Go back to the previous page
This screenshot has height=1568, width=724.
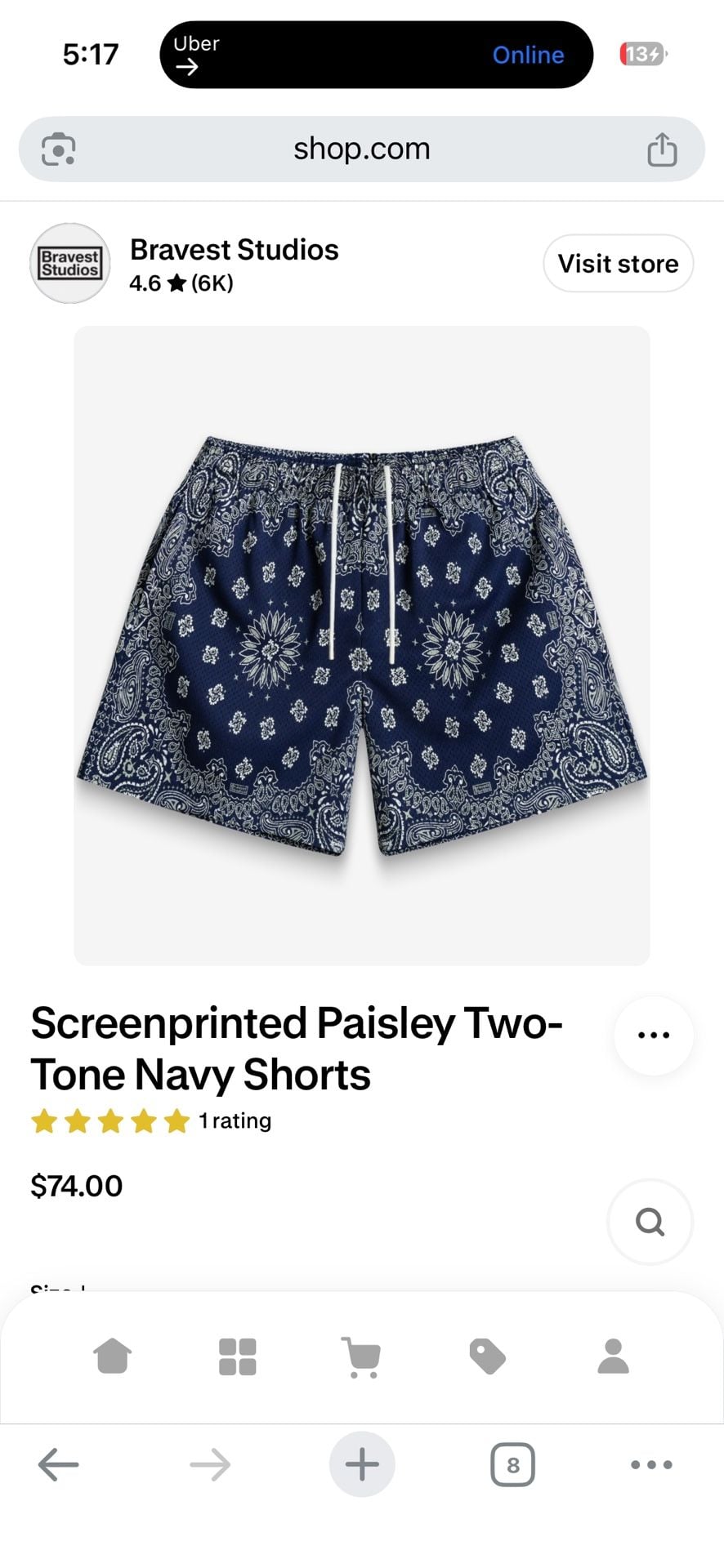pos(58,1464)
